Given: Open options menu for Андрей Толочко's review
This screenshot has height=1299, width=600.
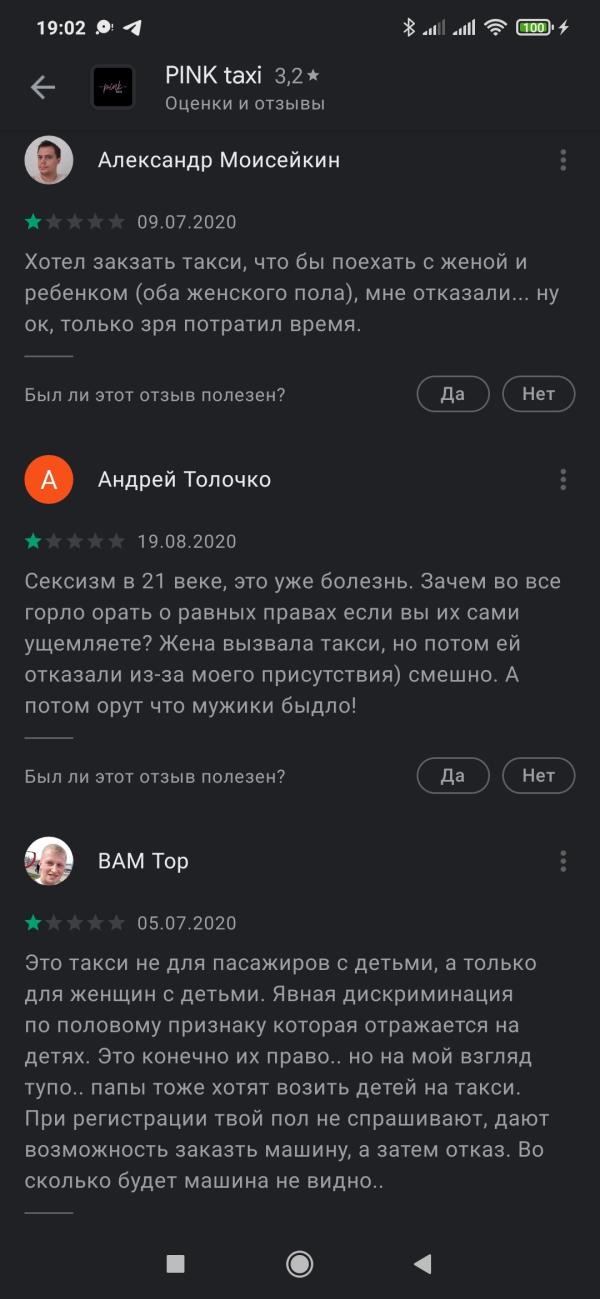Looking at the screenshot, I should [563, 480].
